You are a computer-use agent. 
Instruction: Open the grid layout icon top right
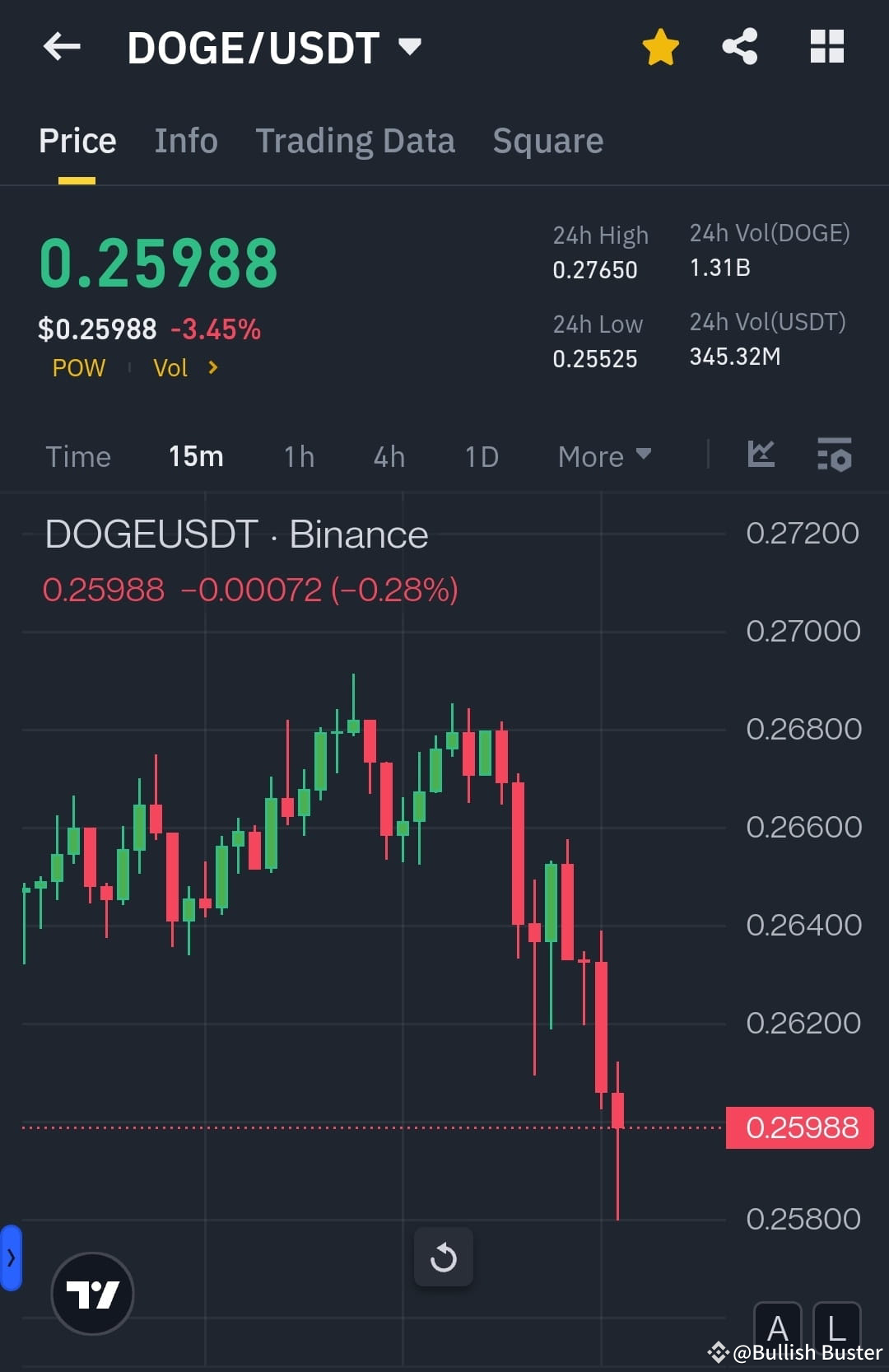(x=827, y=47)
